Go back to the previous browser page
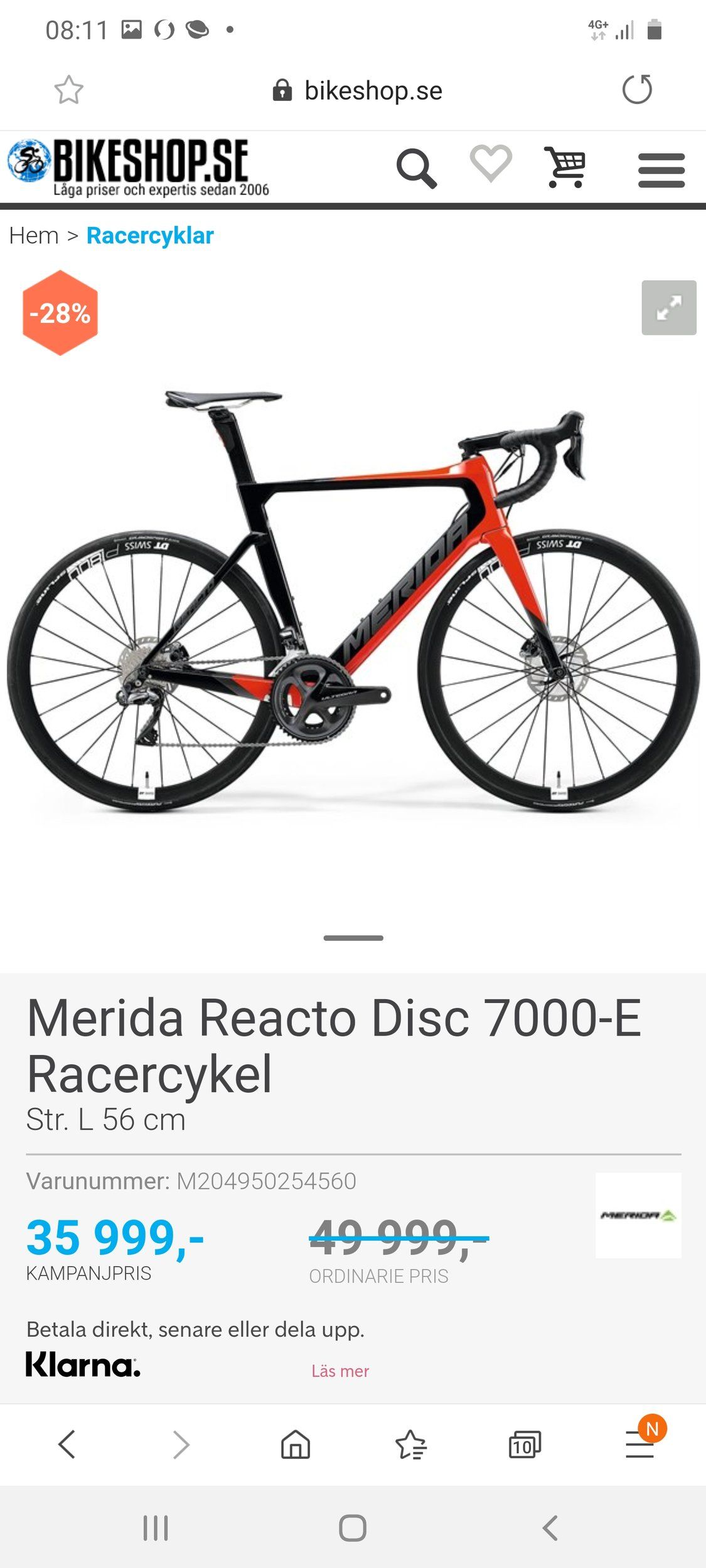Screen dimensions: 706x1568 pyautogui.click(x=67, y=1444)
